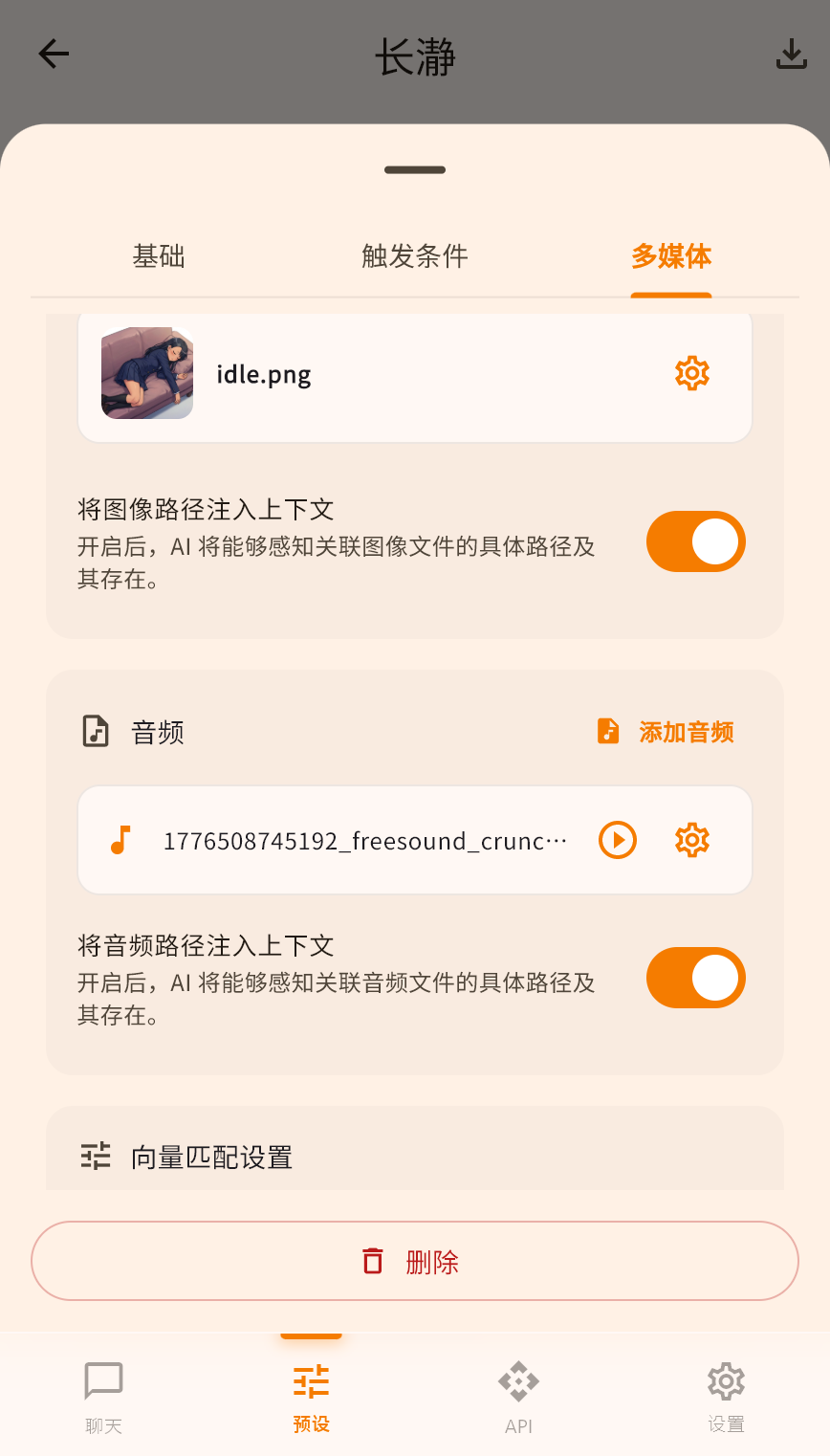The height and width of the screenshot is (1456, 830).
Task: Toggle the presets tab in bottom navigation
Action: point(310,1395)
